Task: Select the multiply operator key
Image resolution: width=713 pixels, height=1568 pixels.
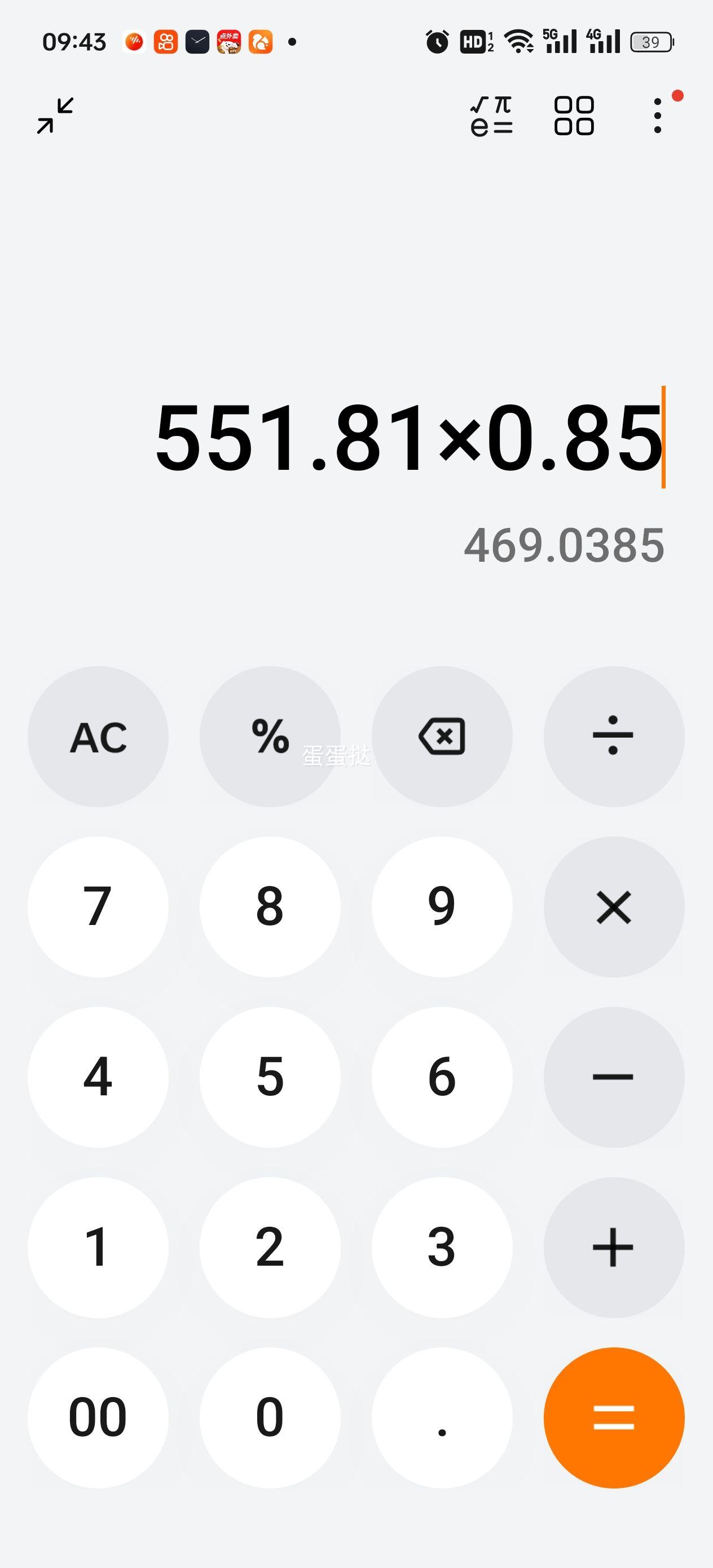Action: (x=614, y=907)
